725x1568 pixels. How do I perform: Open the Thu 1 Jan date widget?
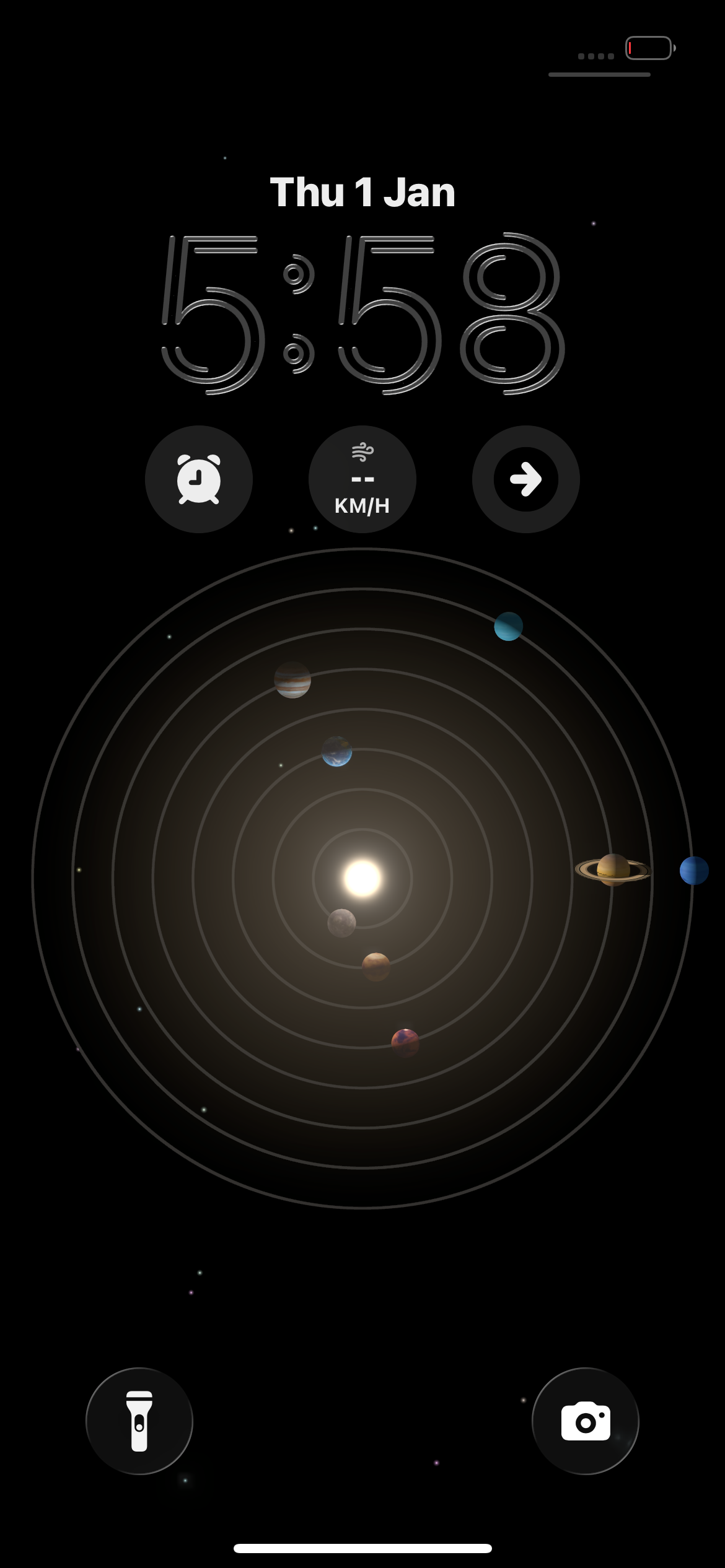tap(362, 192)
